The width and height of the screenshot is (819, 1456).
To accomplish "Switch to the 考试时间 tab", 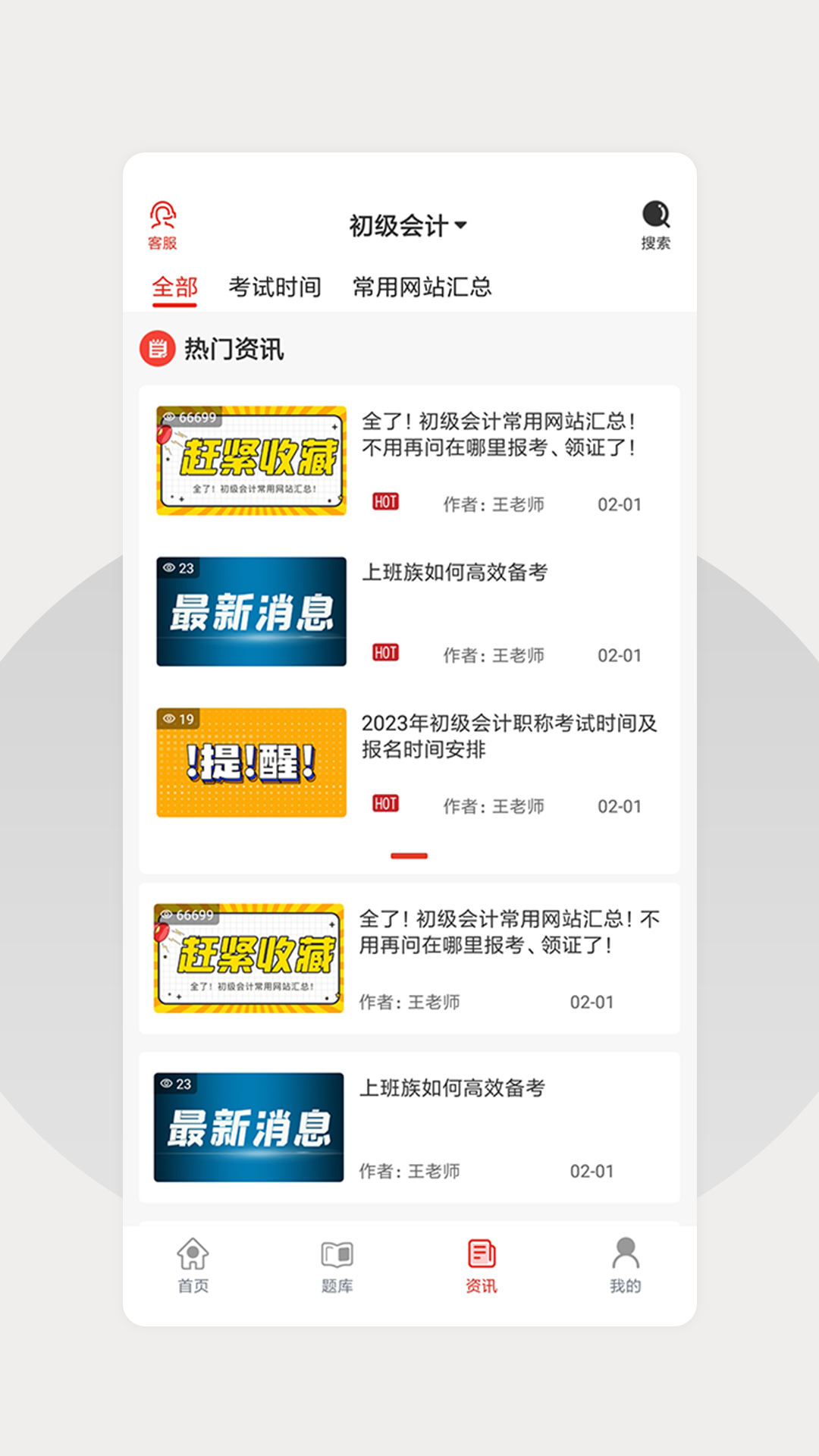I will (275, 287).
